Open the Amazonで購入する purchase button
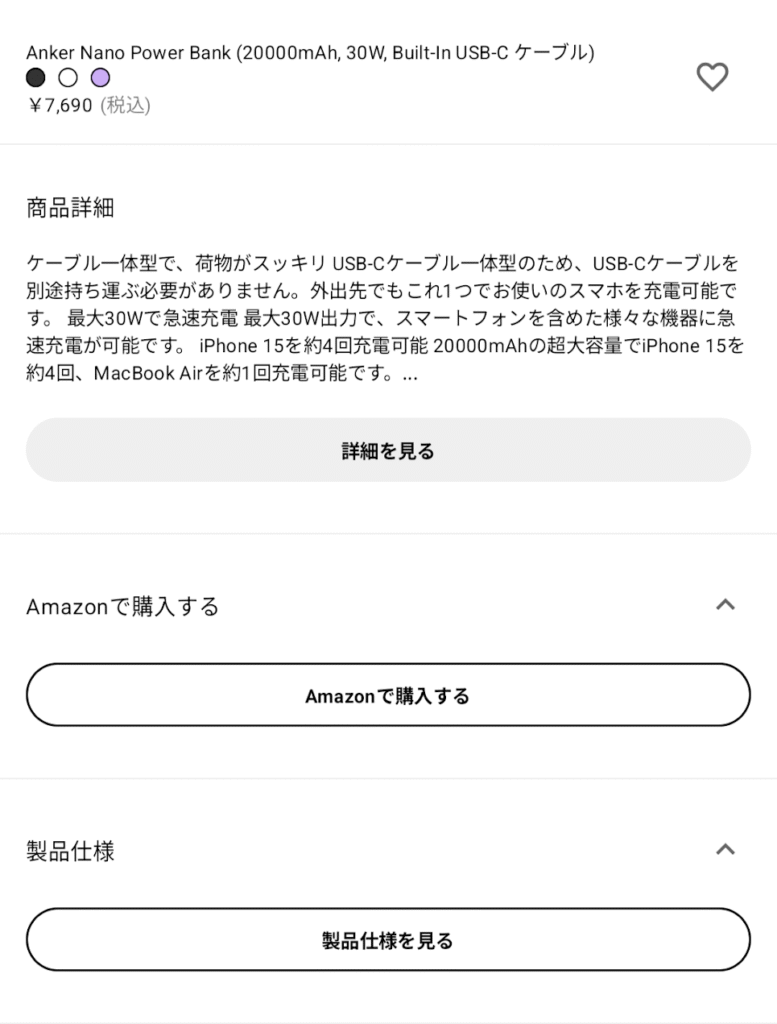777x1024 pixels. pyautogui.click(x=388, y=695)
